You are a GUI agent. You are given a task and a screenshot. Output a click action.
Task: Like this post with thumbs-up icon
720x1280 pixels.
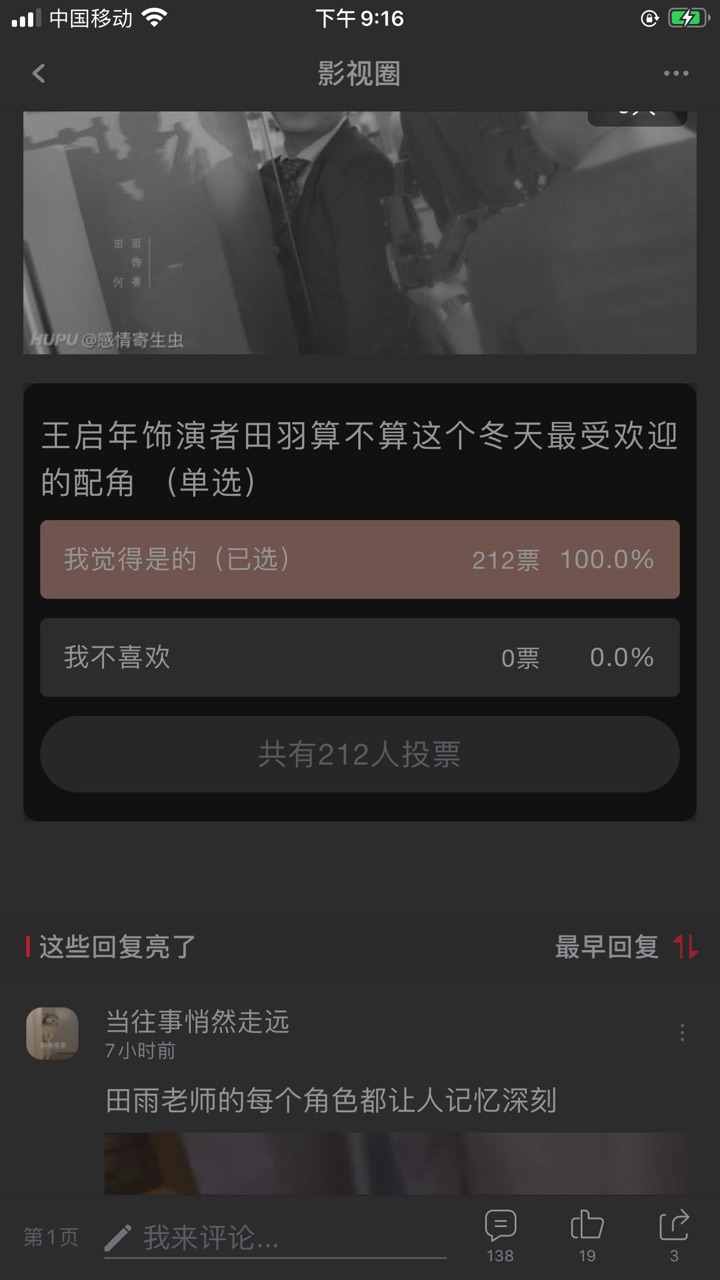(x=587, y=1235)
